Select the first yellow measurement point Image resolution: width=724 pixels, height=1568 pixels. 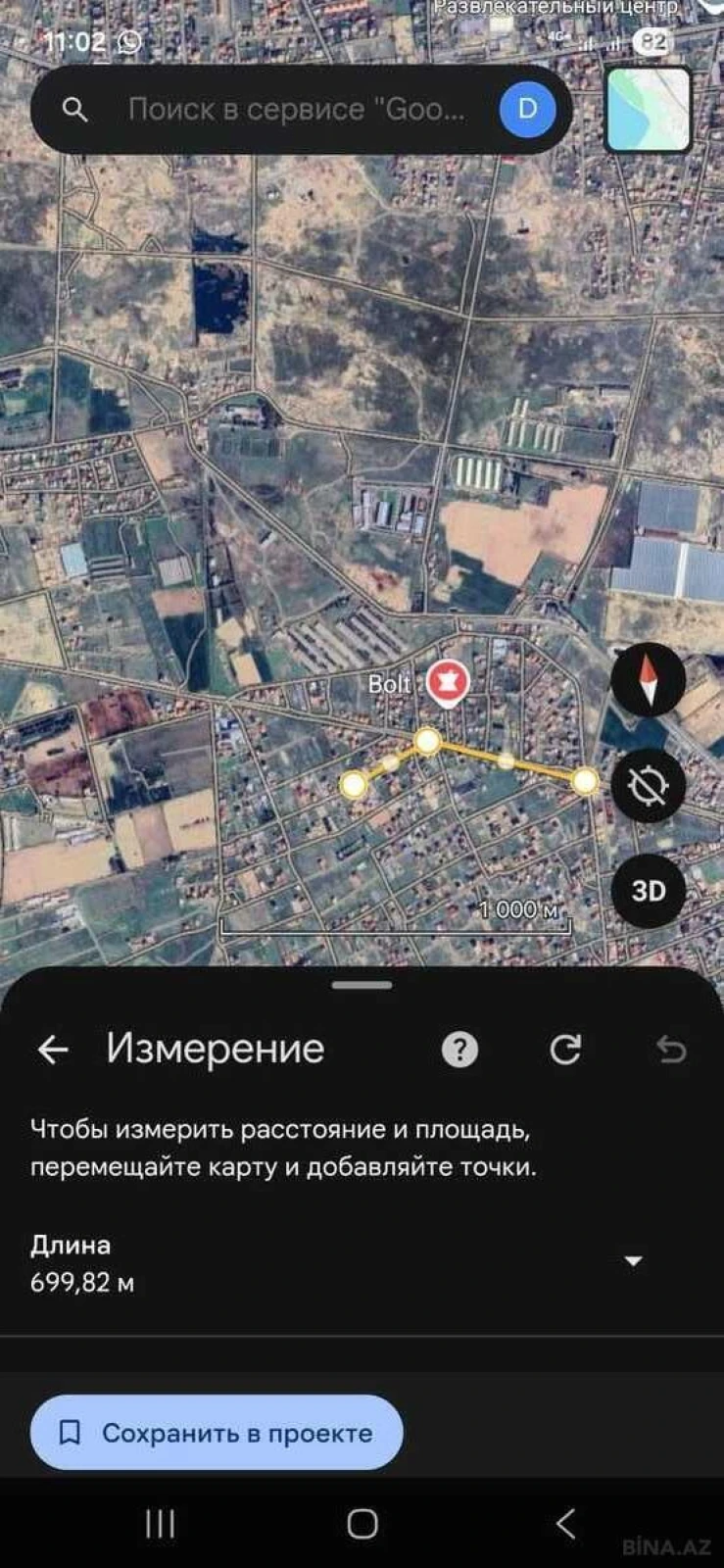pos(353,783)
